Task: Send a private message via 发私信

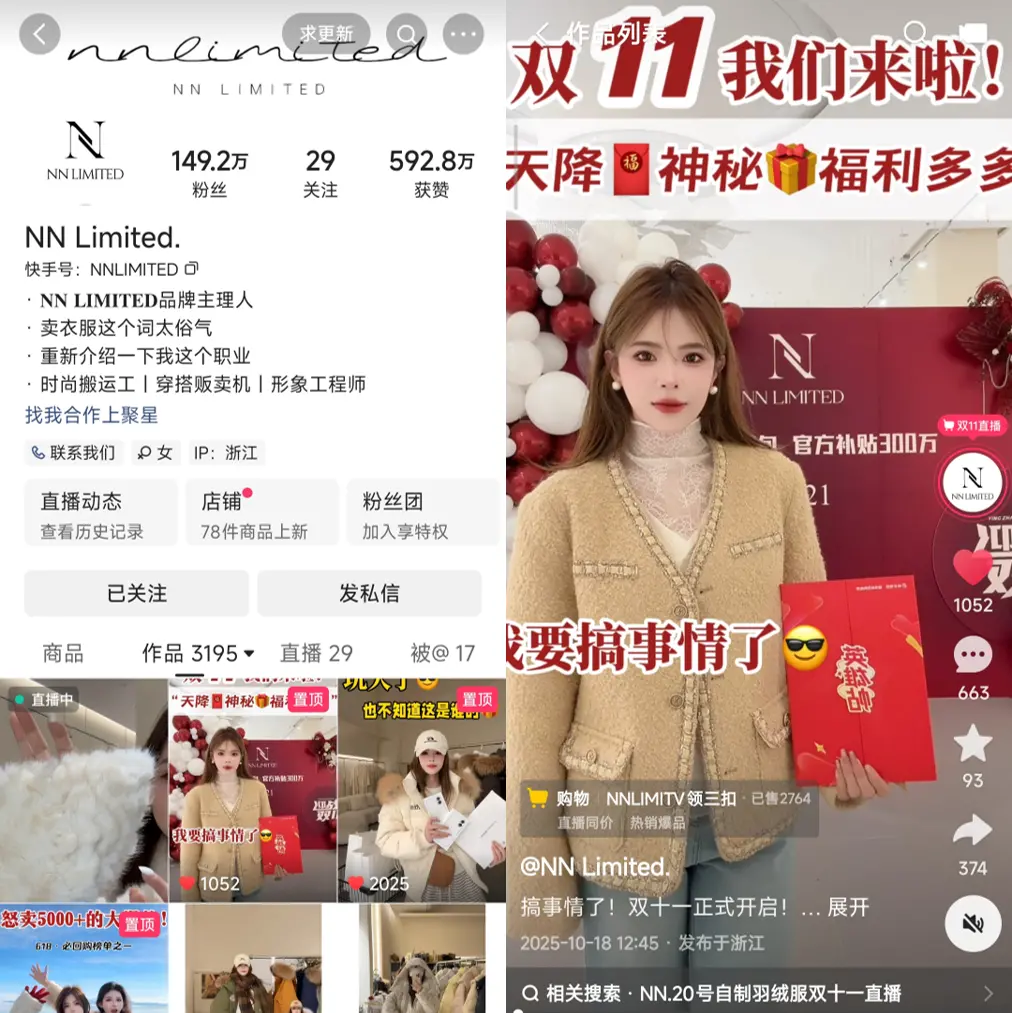Action: (369, 593)
